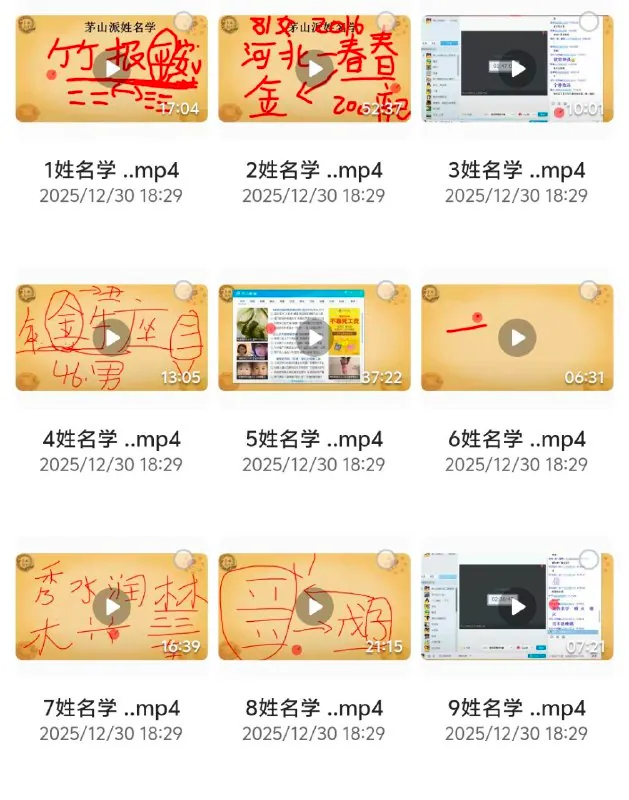Mark 9姓名学 video as selected
629x800 pixels.
point(590,560)
